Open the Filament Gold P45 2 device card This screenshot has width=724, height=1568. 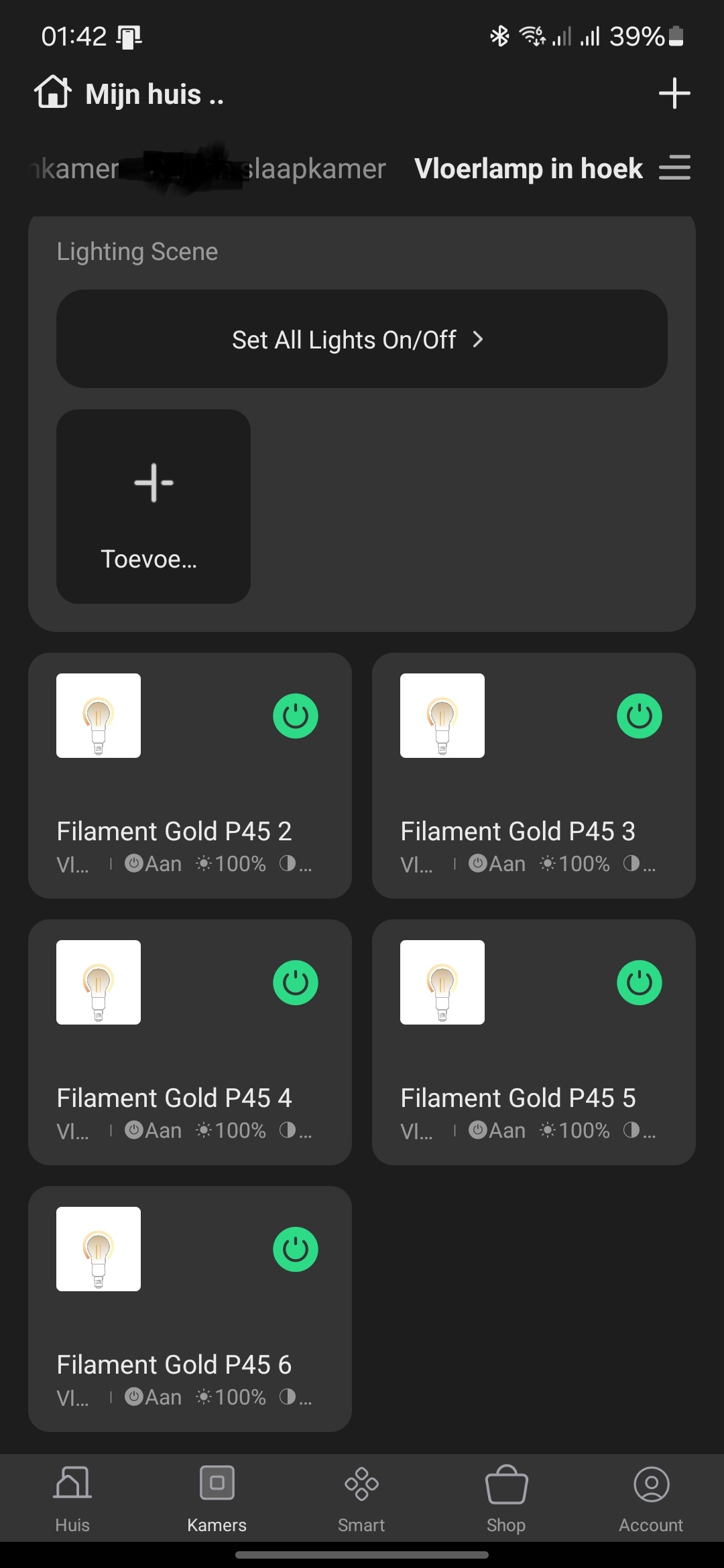(x=190, y=775)
